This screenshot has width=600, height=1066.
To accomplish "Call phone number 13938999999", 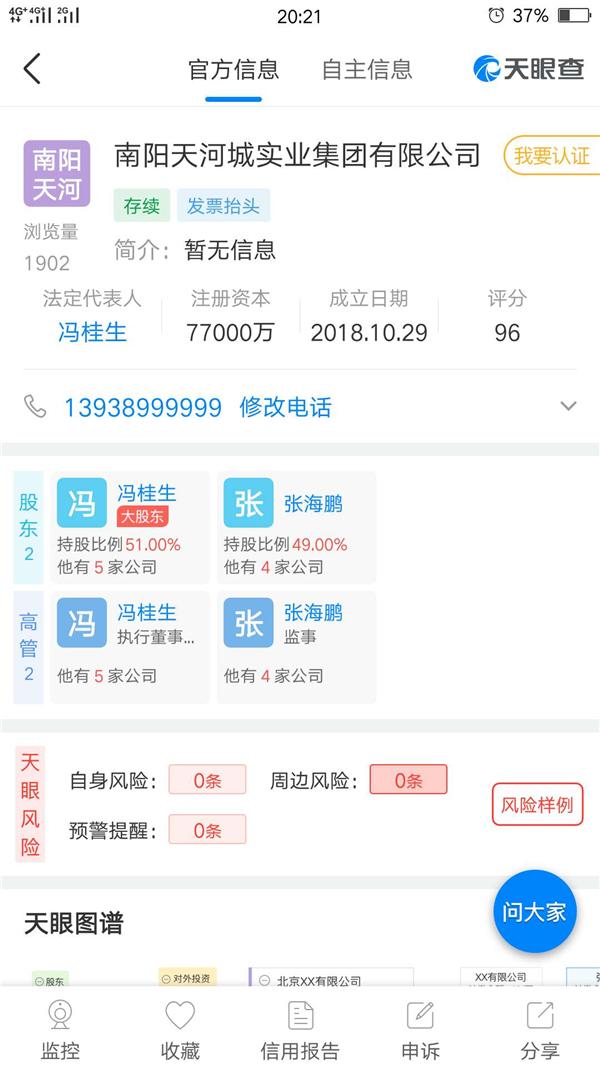I will click(142, 407).
